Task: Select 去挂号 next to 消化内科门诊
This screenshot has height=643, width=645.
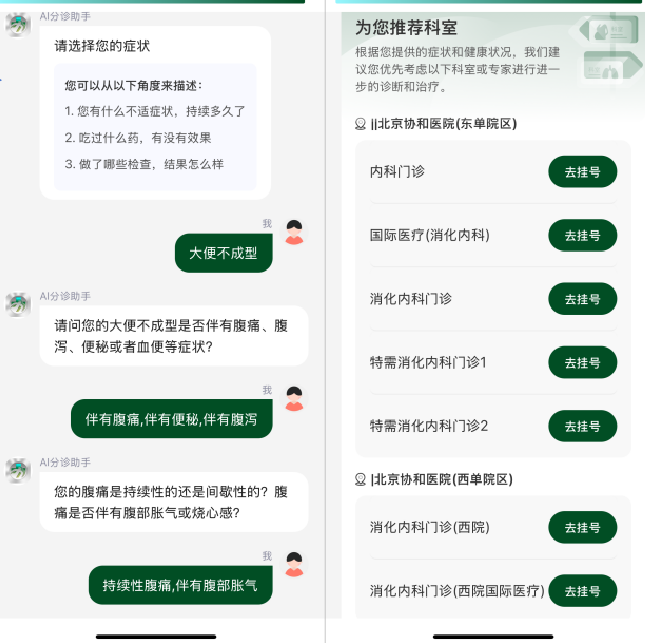Action: pyautogui.click(x=582, y=299)
